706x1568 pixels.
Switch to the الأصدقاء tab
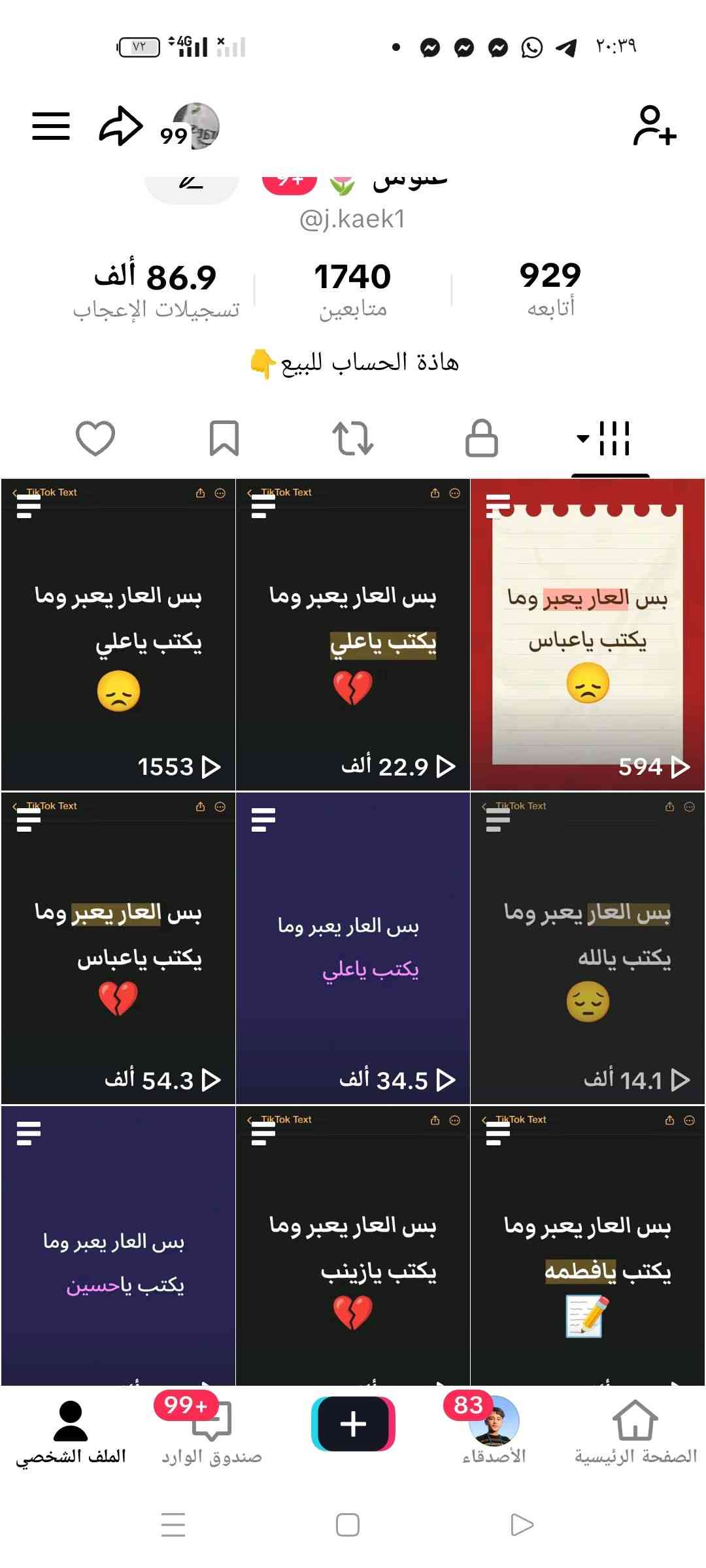(494, 1432)
